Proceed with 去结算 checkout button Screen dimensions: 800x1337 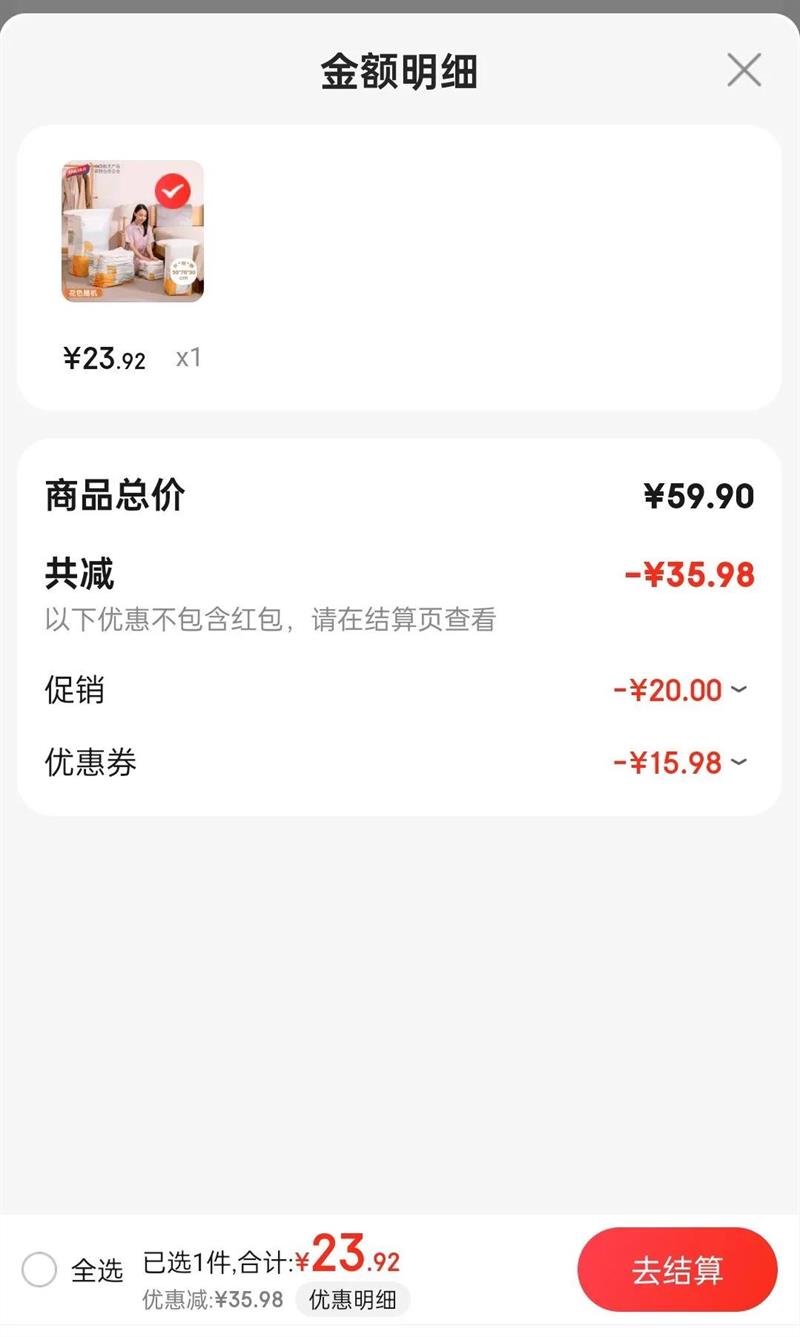click(677, 1270)
